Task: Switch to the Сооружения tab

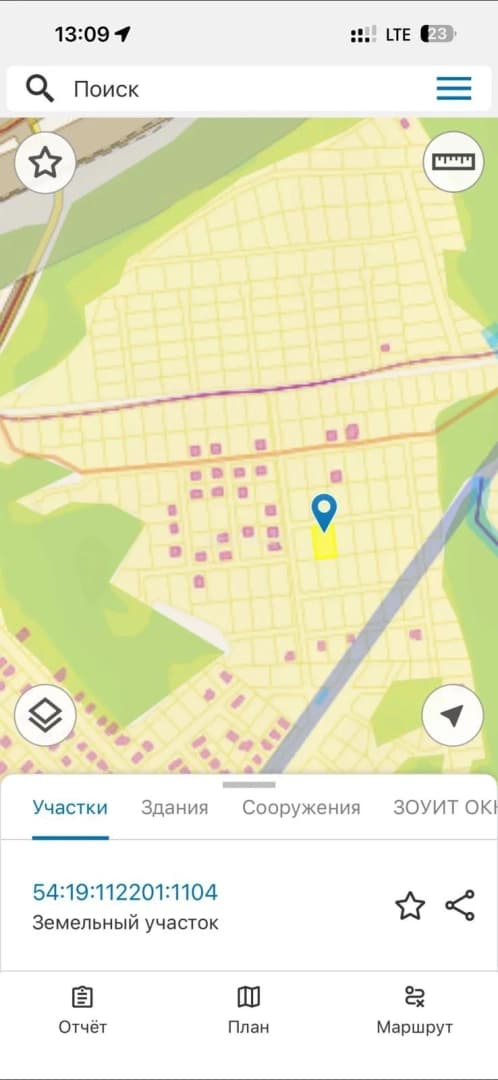Action: pos(301,808)
